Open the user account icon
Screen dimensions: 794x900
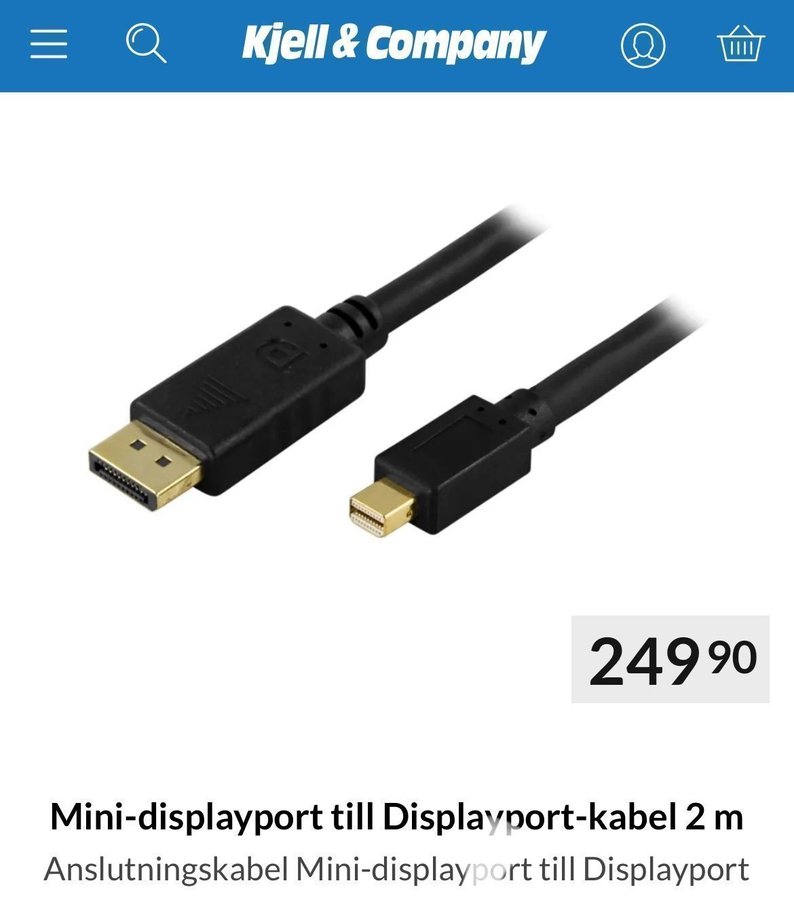[642, 45]
